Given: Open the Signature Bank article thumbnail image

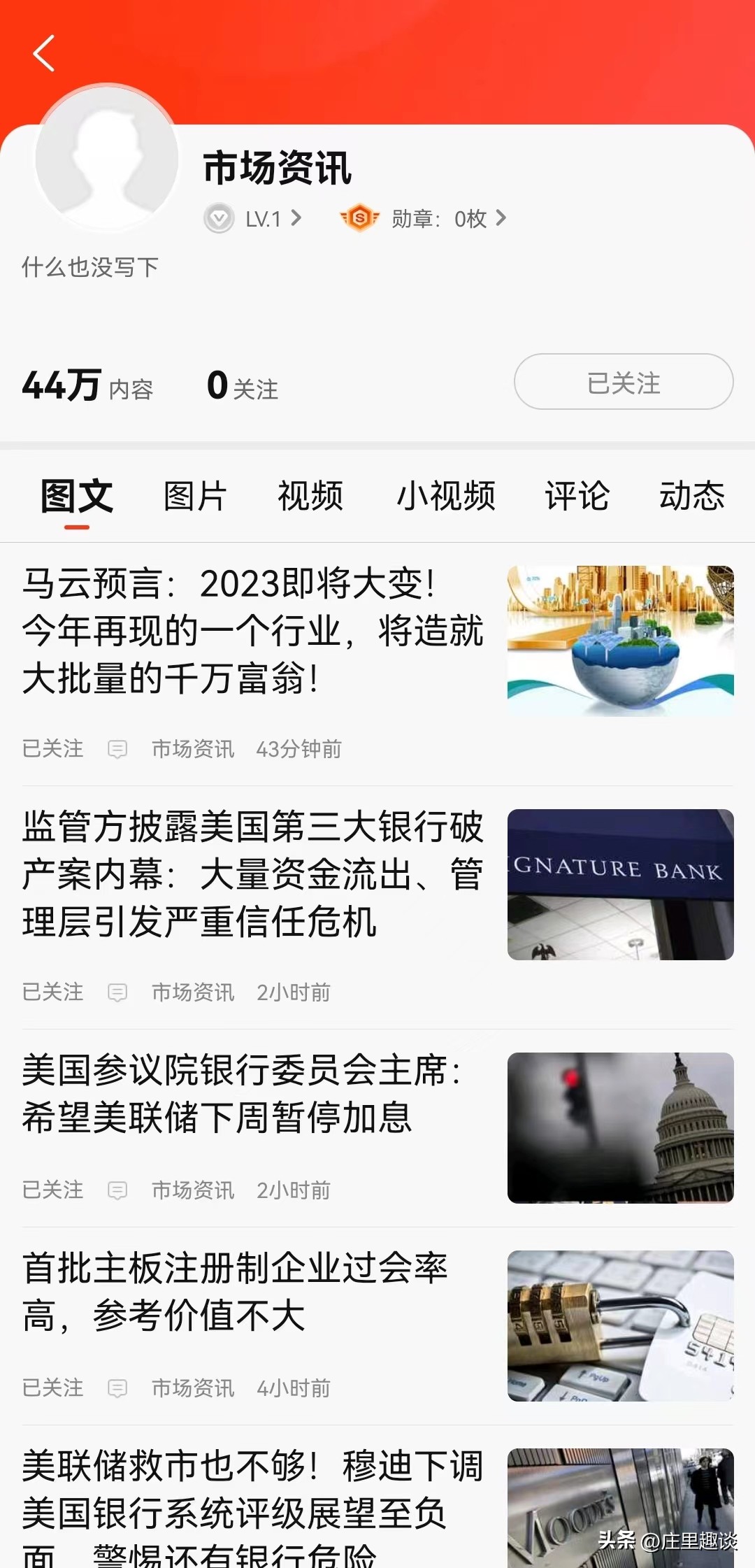Looking at the screenshot, I should click(622, 883).
